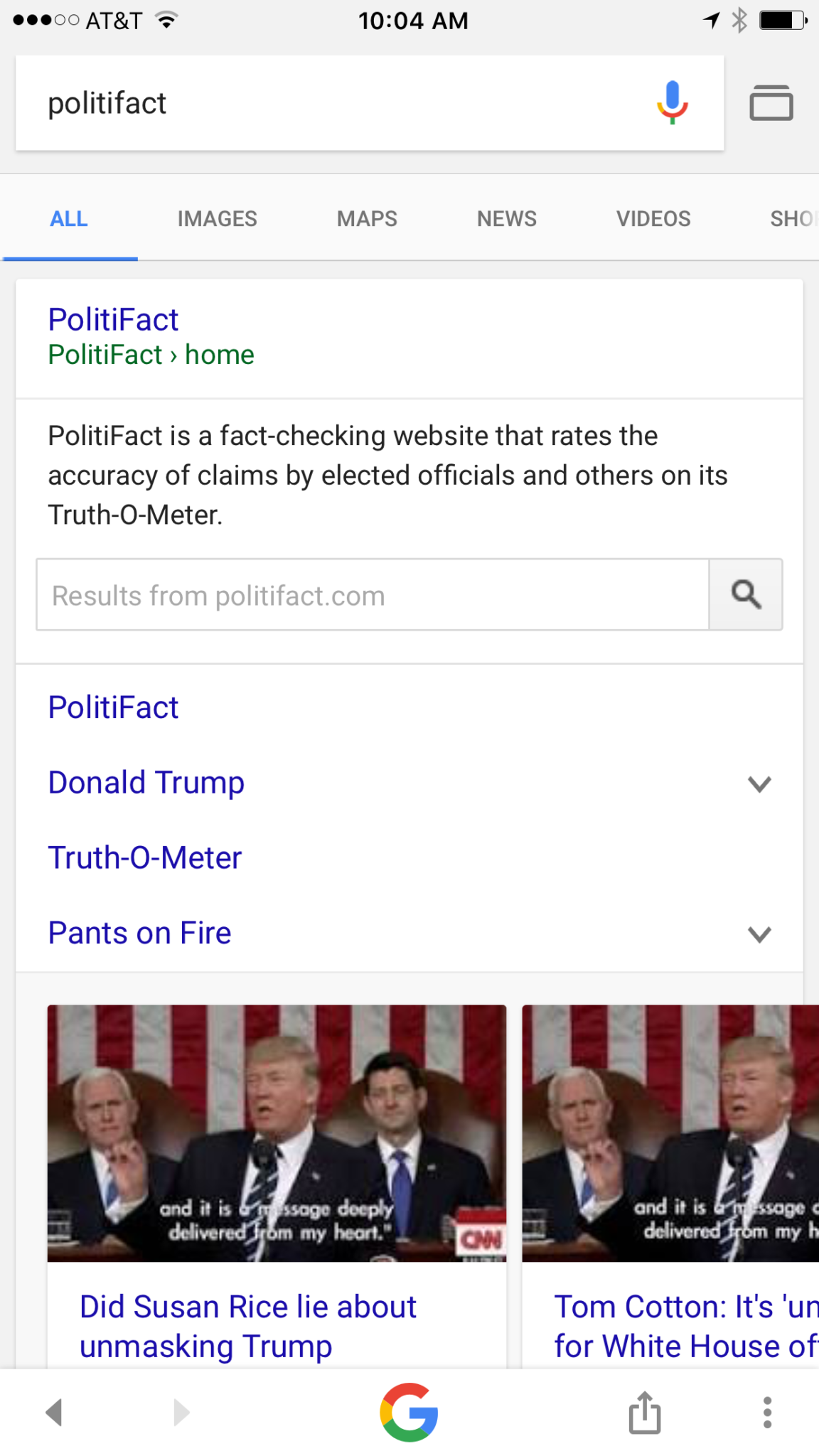819x1456 pixels.
Task: Tap the voice search microphone
Action: click(x=672, y=103)
